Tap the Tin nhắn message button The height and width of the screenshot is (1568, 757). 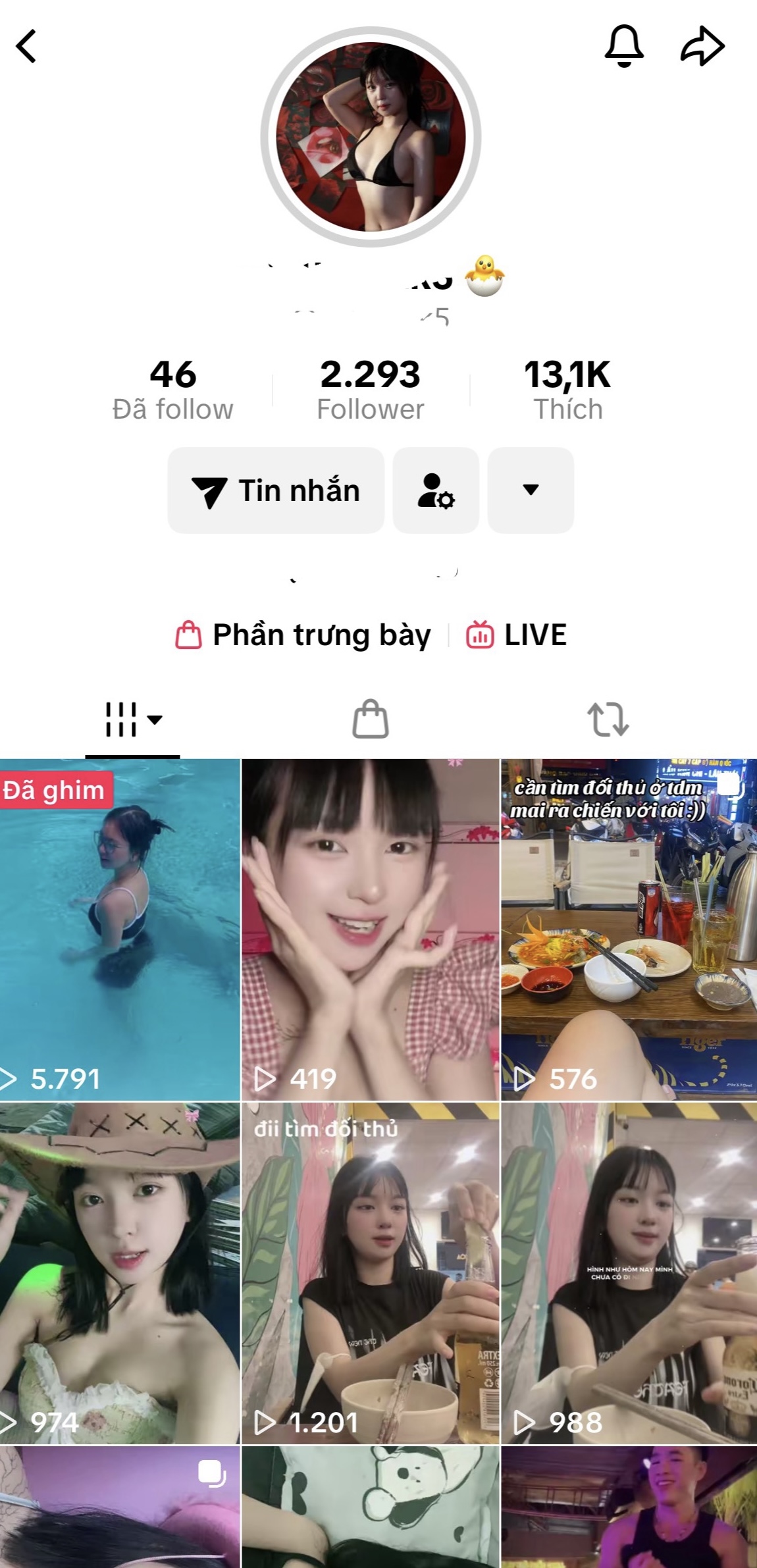coord(276,490)
